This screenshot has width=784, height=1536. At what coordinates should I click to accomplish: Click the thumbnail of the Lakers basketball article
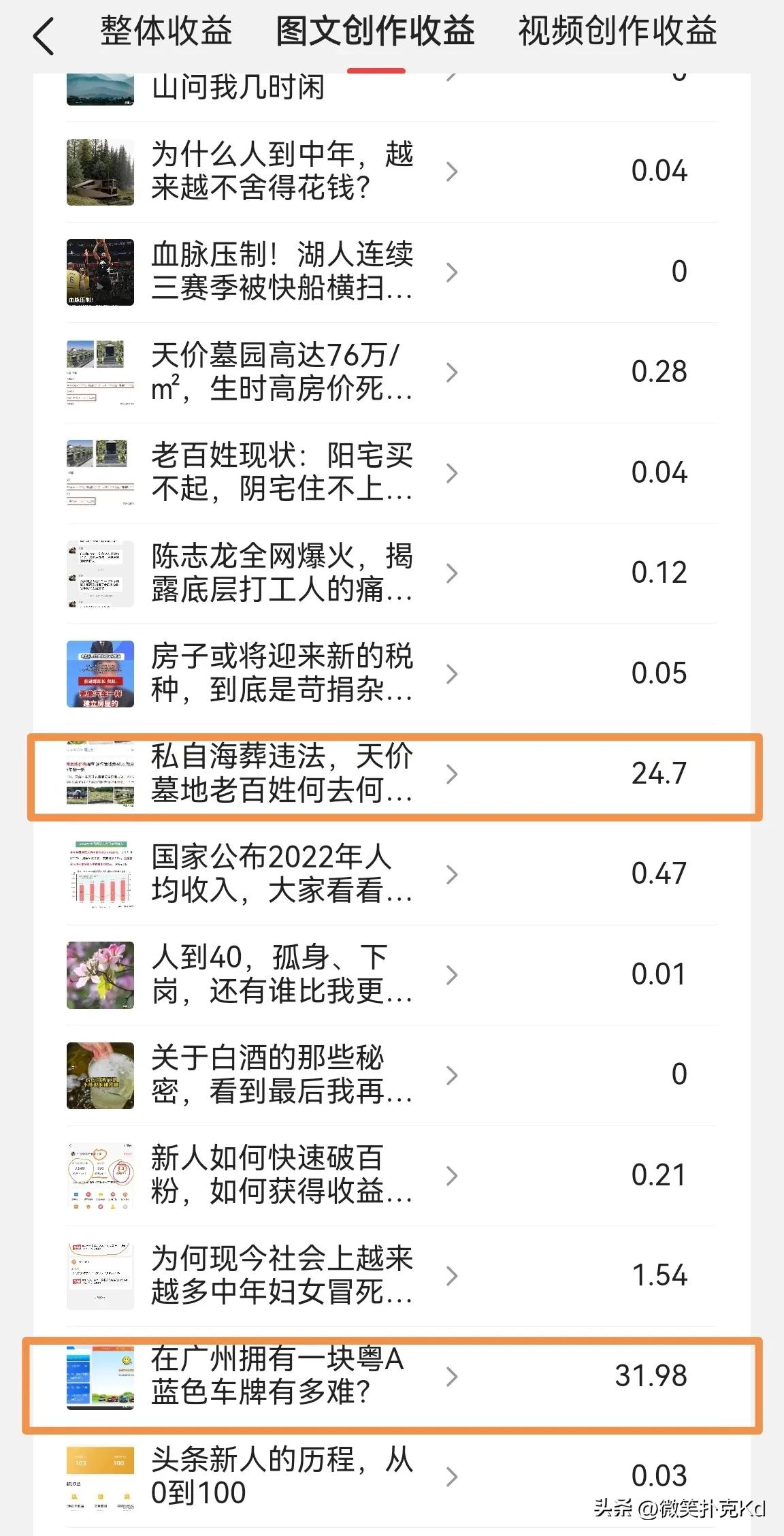(x=101, y=272)
